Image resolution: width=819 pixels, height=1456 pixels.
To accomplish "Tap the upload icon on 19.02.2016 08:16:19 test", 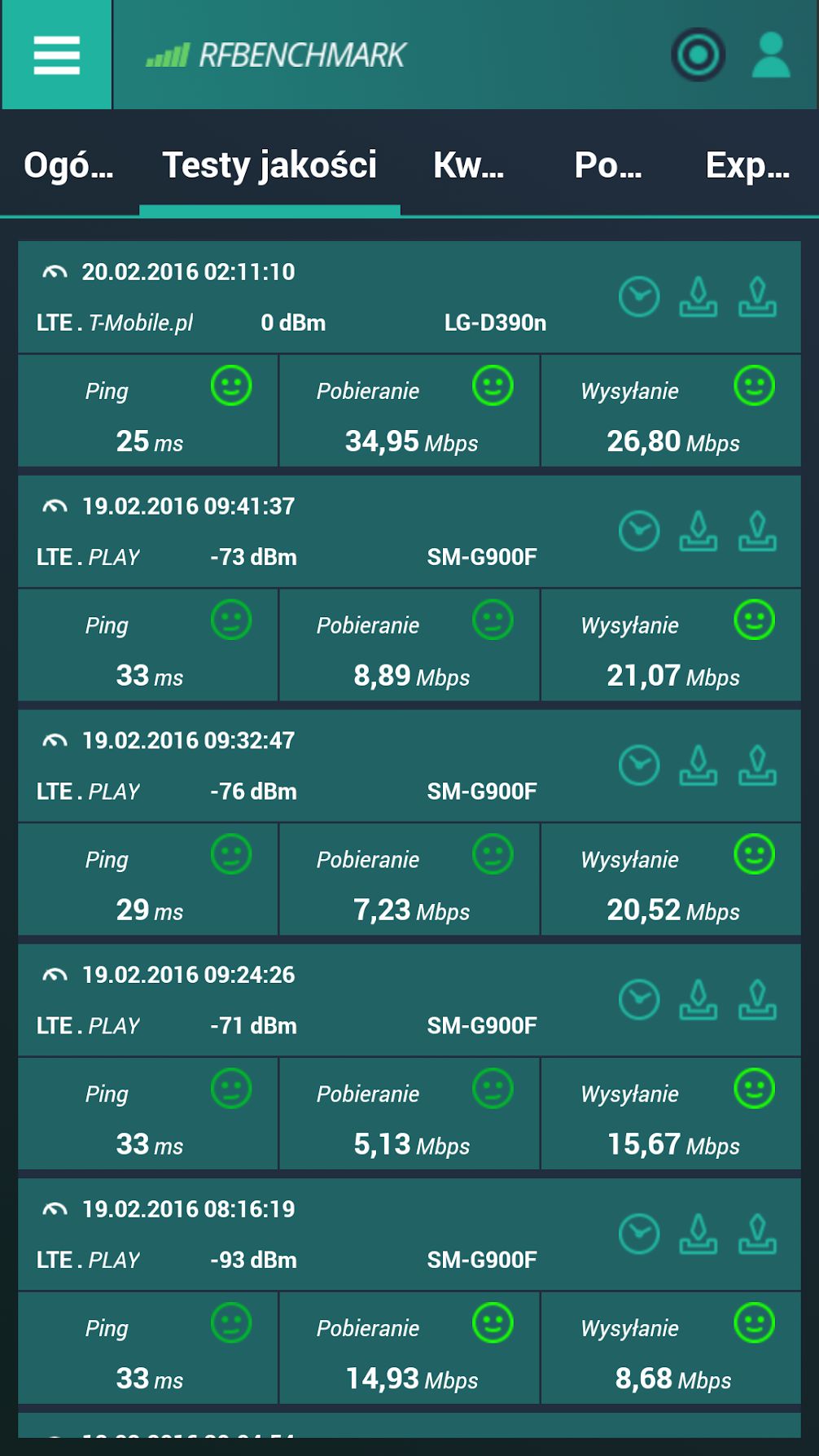I will click(758, 1234).
